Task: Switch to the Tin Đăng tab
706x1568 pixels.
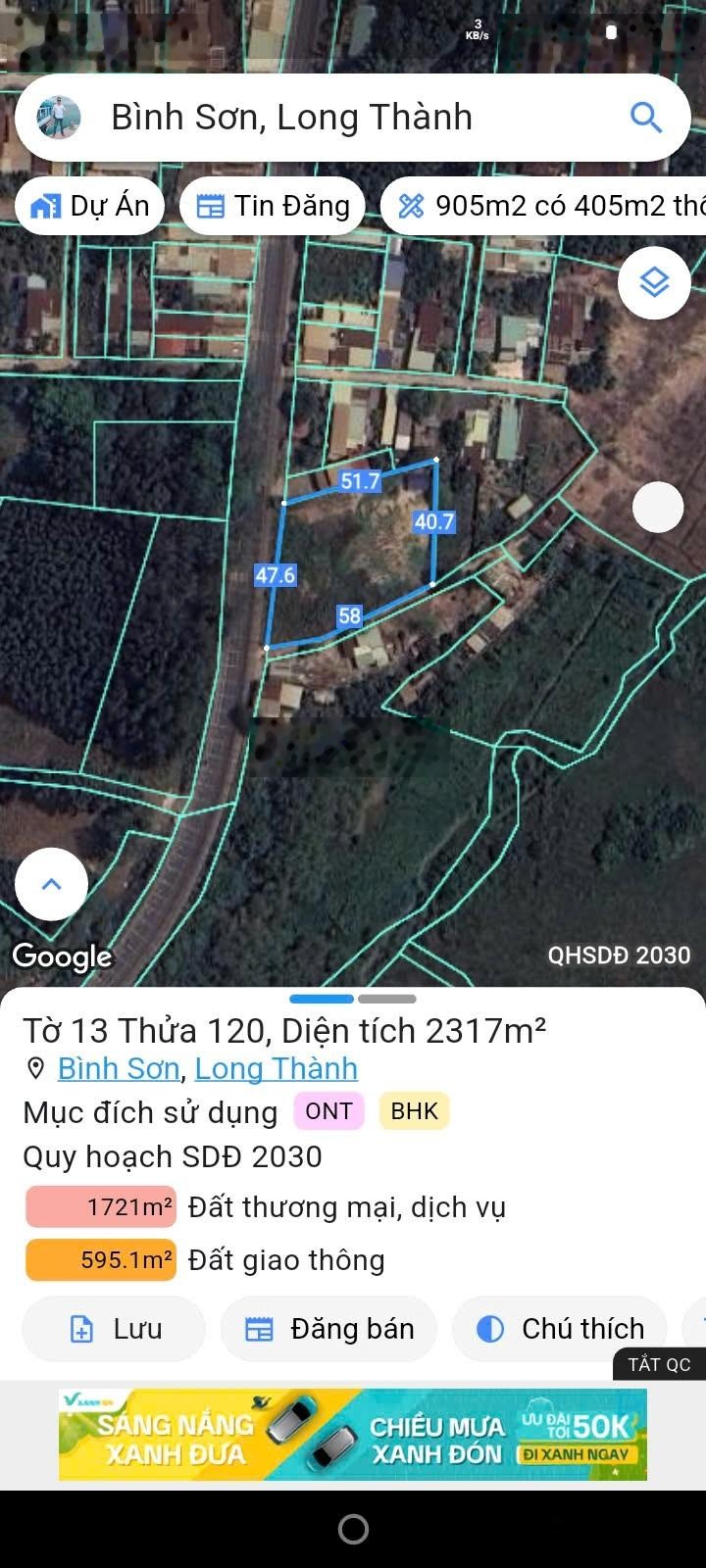Action: (272, 206)
